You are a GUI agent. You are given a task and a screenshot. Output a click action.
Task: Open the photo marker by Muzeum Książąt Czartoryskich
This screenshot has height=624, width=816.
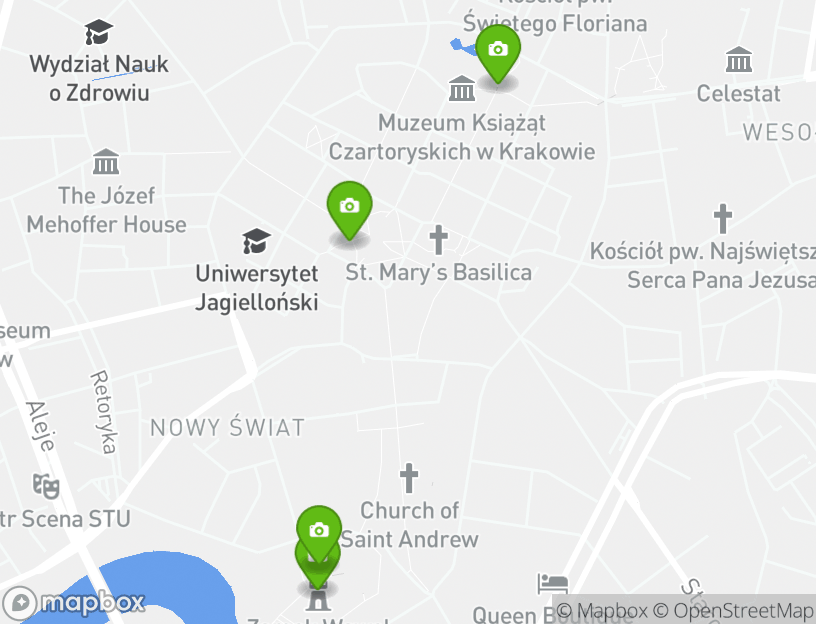497,51
